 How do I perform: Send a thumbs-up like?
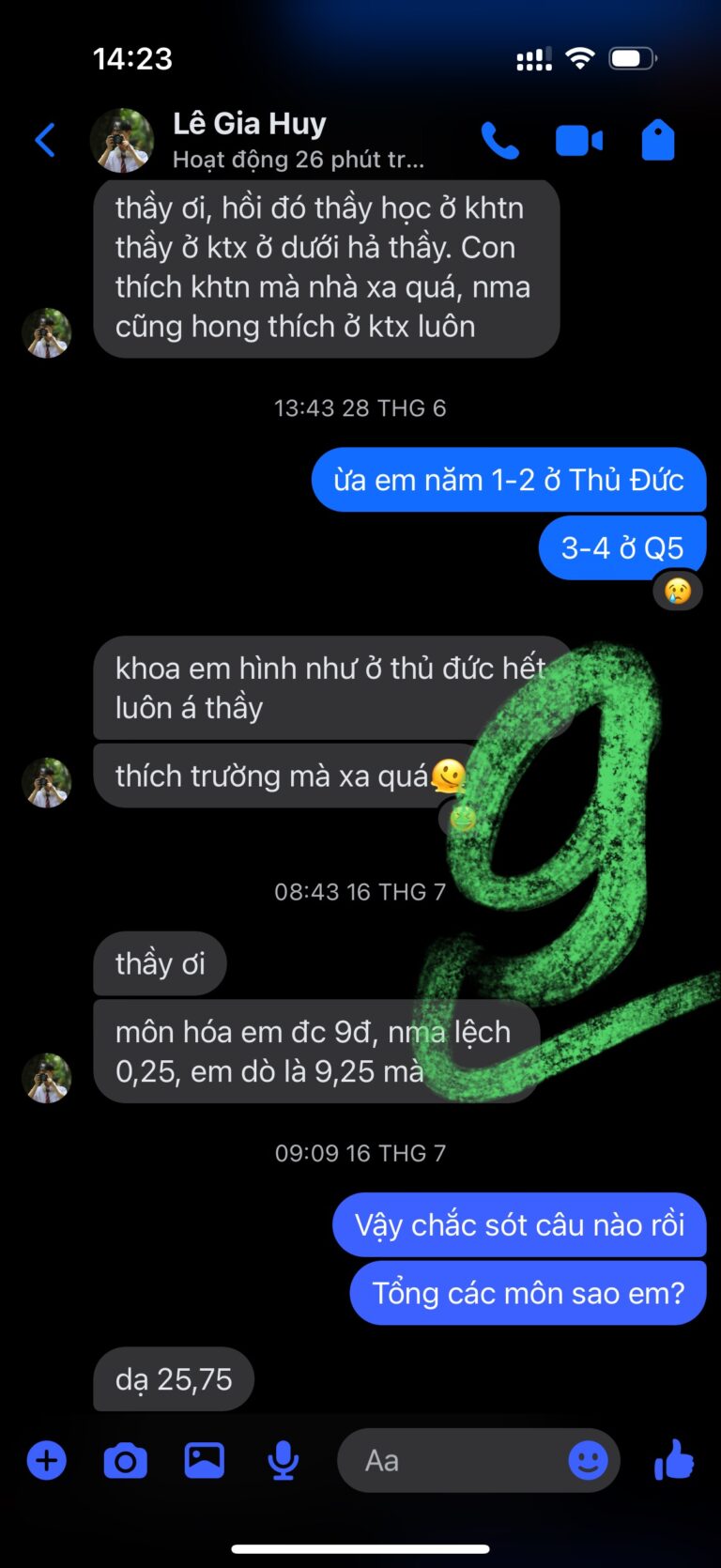673,1460
